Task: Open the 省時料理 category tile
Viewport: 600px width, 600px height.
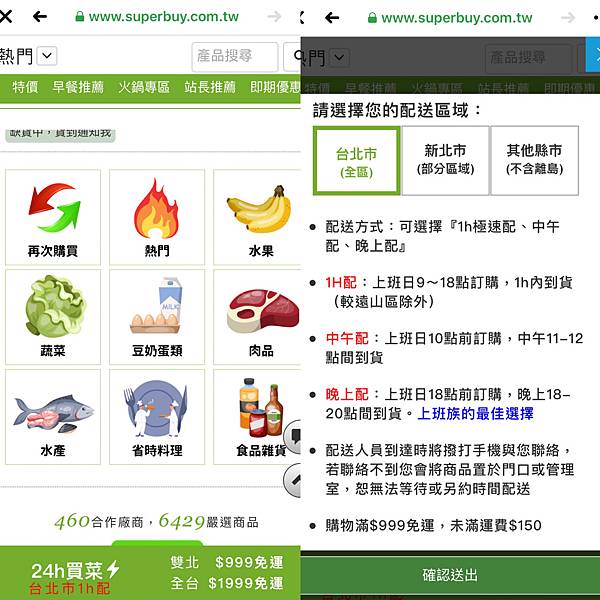Action: coord(157,416)
